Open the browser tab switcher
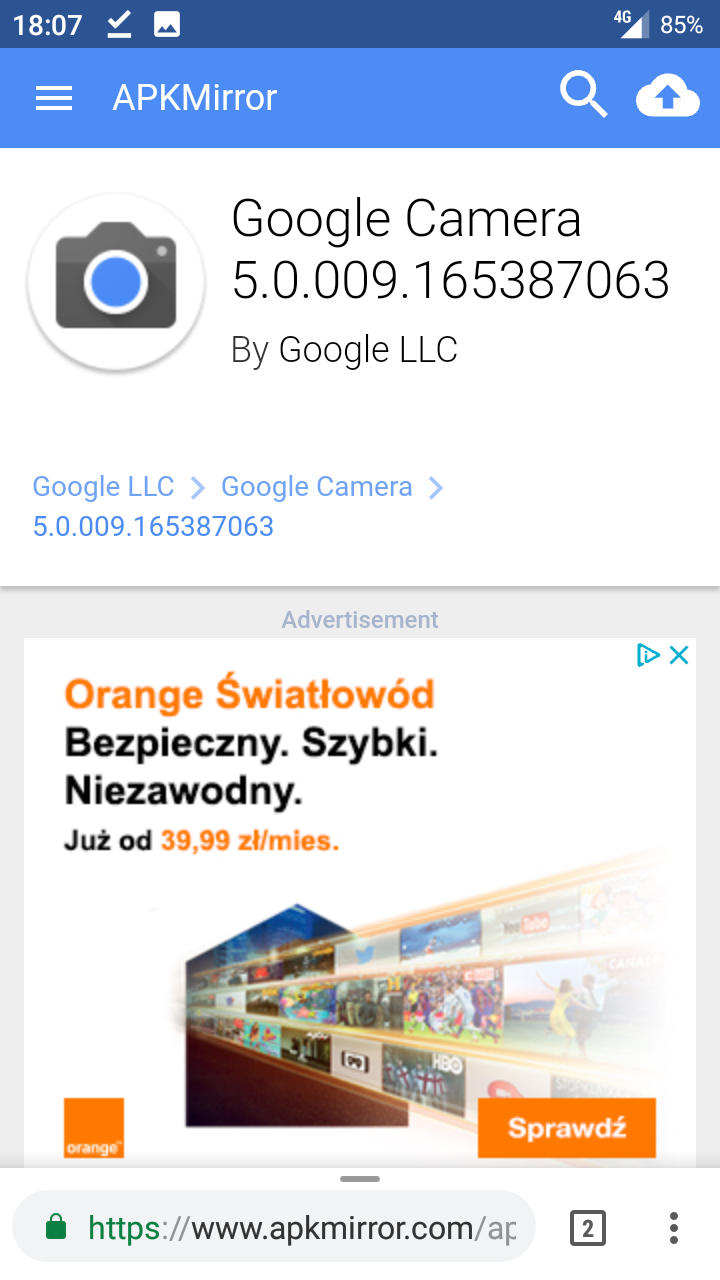This screenshot has width=720, height=1280. coord(588,1227)
